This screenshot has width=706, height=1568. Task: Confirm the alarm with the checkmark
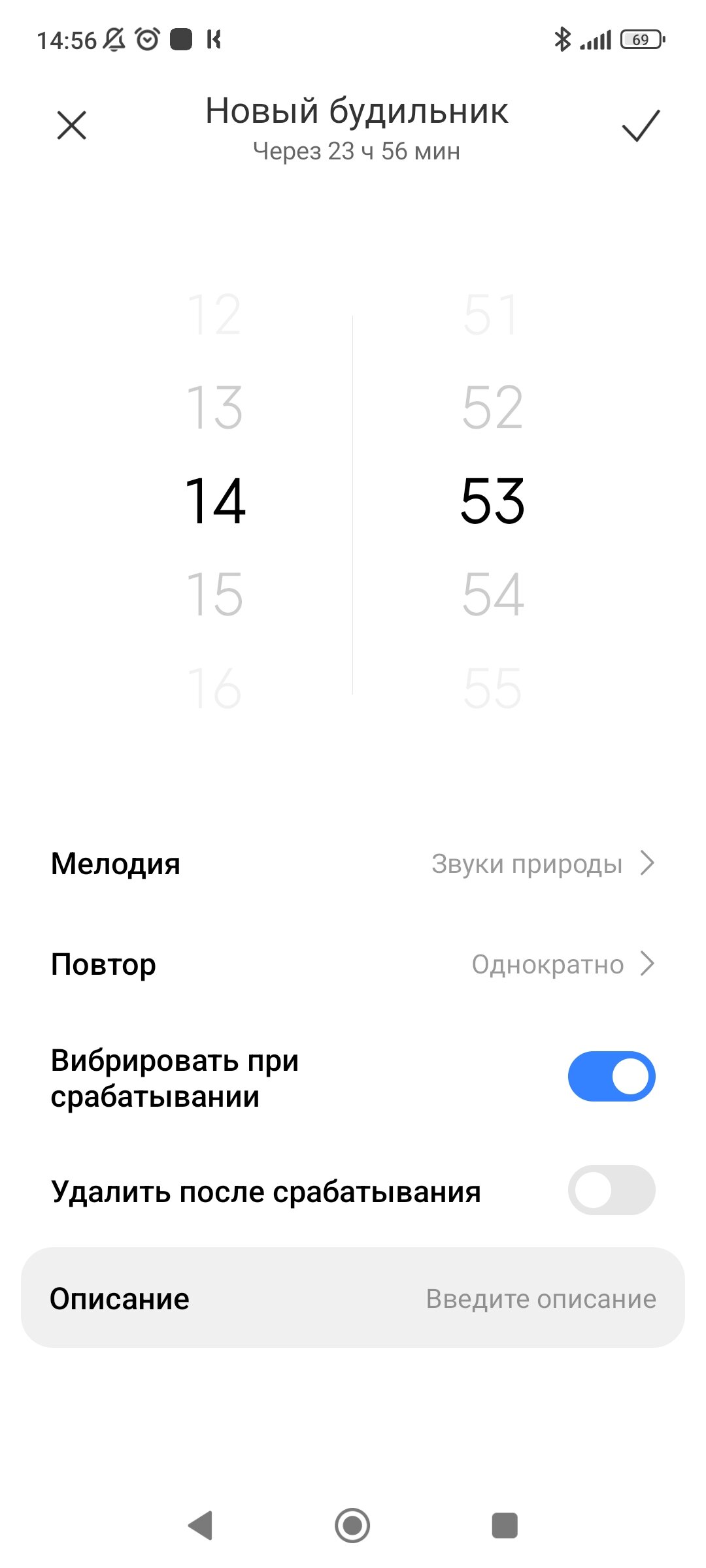pos(641,125)
